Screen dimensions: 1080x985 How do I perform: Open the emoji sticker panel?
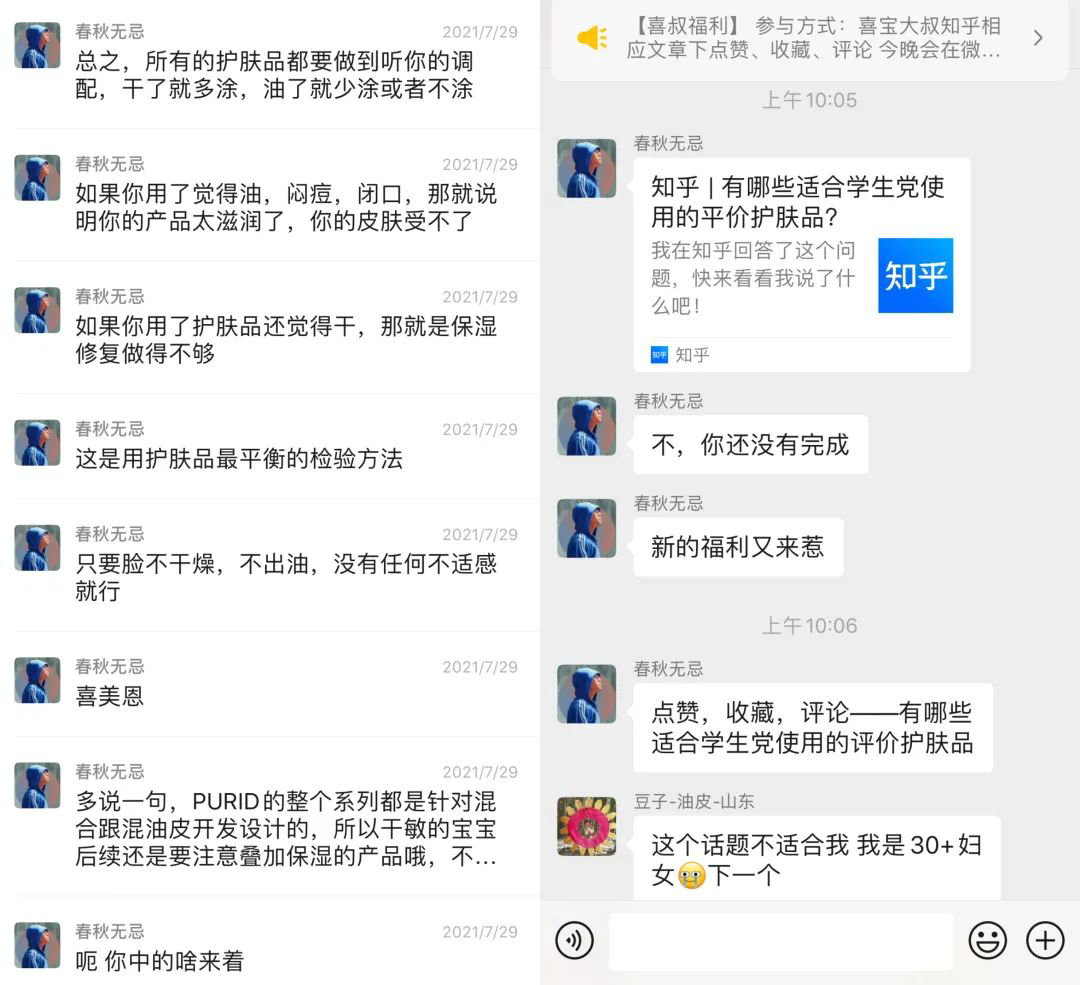[x=987, y=941]
